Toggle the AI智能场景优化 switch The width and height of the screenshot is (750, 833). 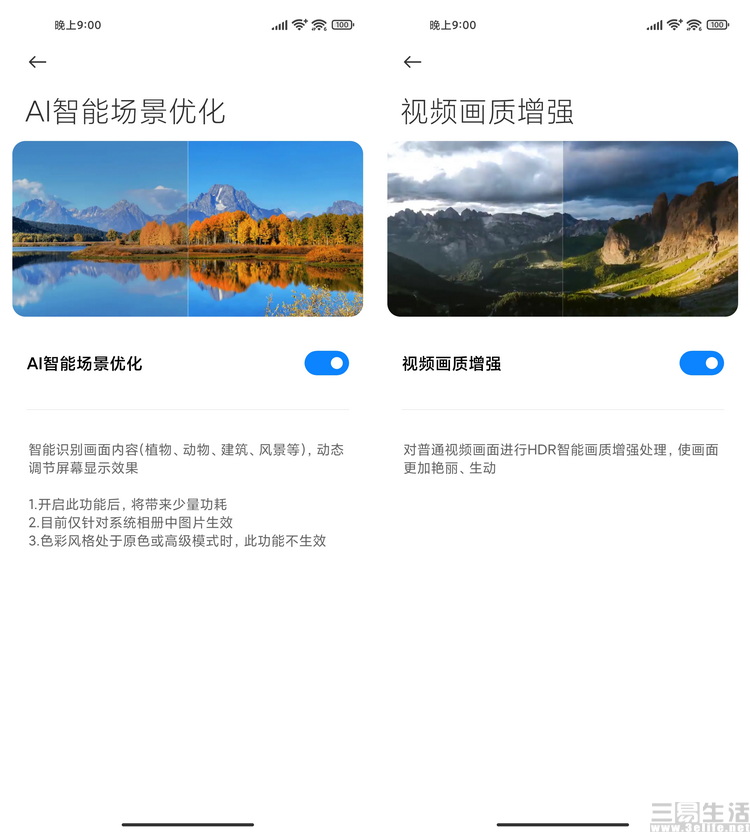click(x=326, y=363)
